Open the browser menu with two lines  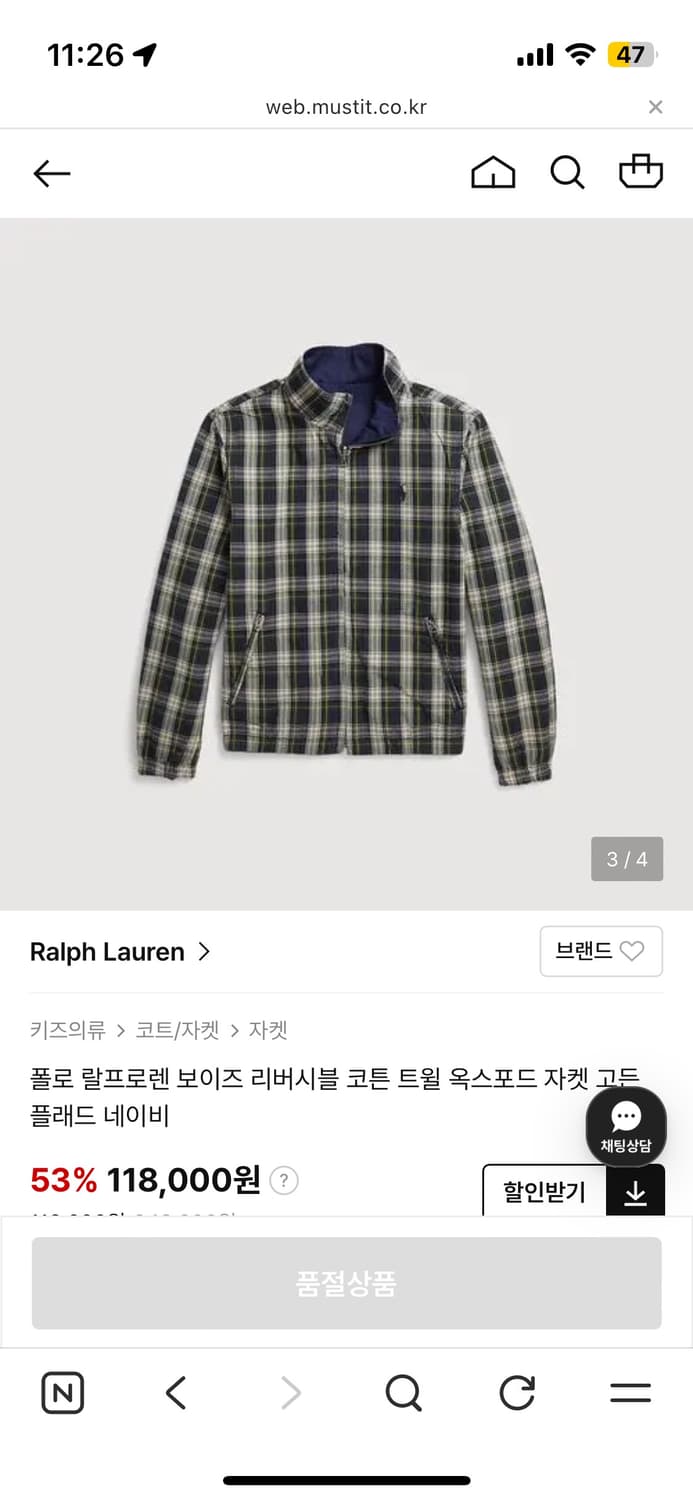click(x=630, y=1393)
